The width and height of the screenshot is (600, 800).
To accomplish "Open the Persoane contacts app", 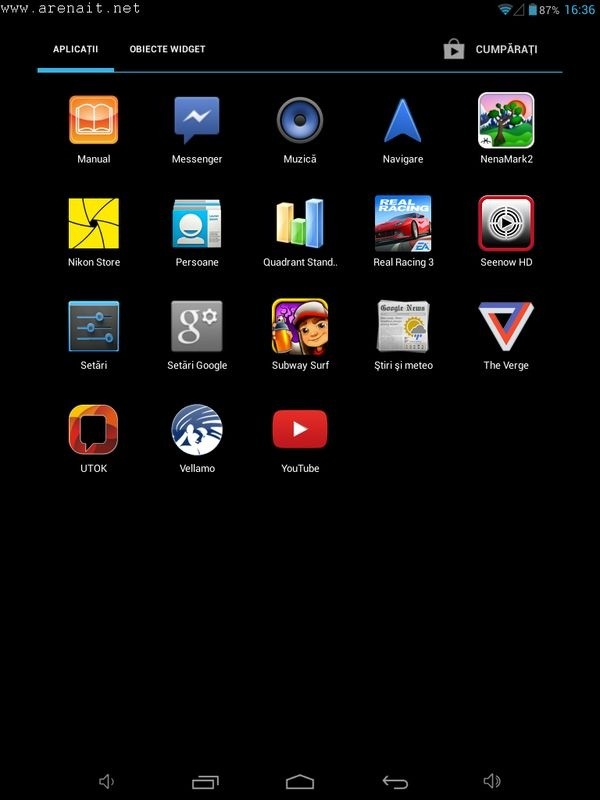I will [x=197, y=224].
